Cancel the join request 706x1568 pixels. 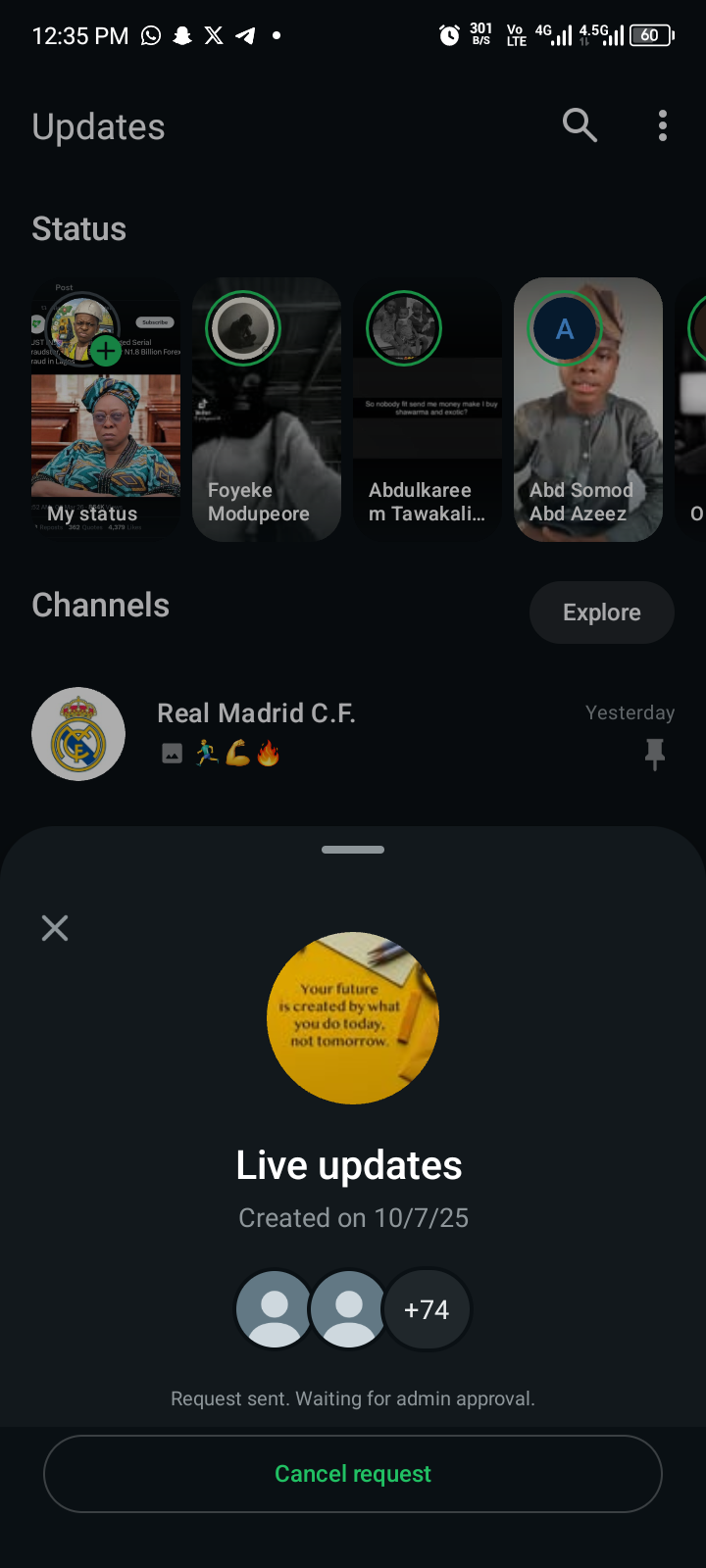[x=353, y=1474]
